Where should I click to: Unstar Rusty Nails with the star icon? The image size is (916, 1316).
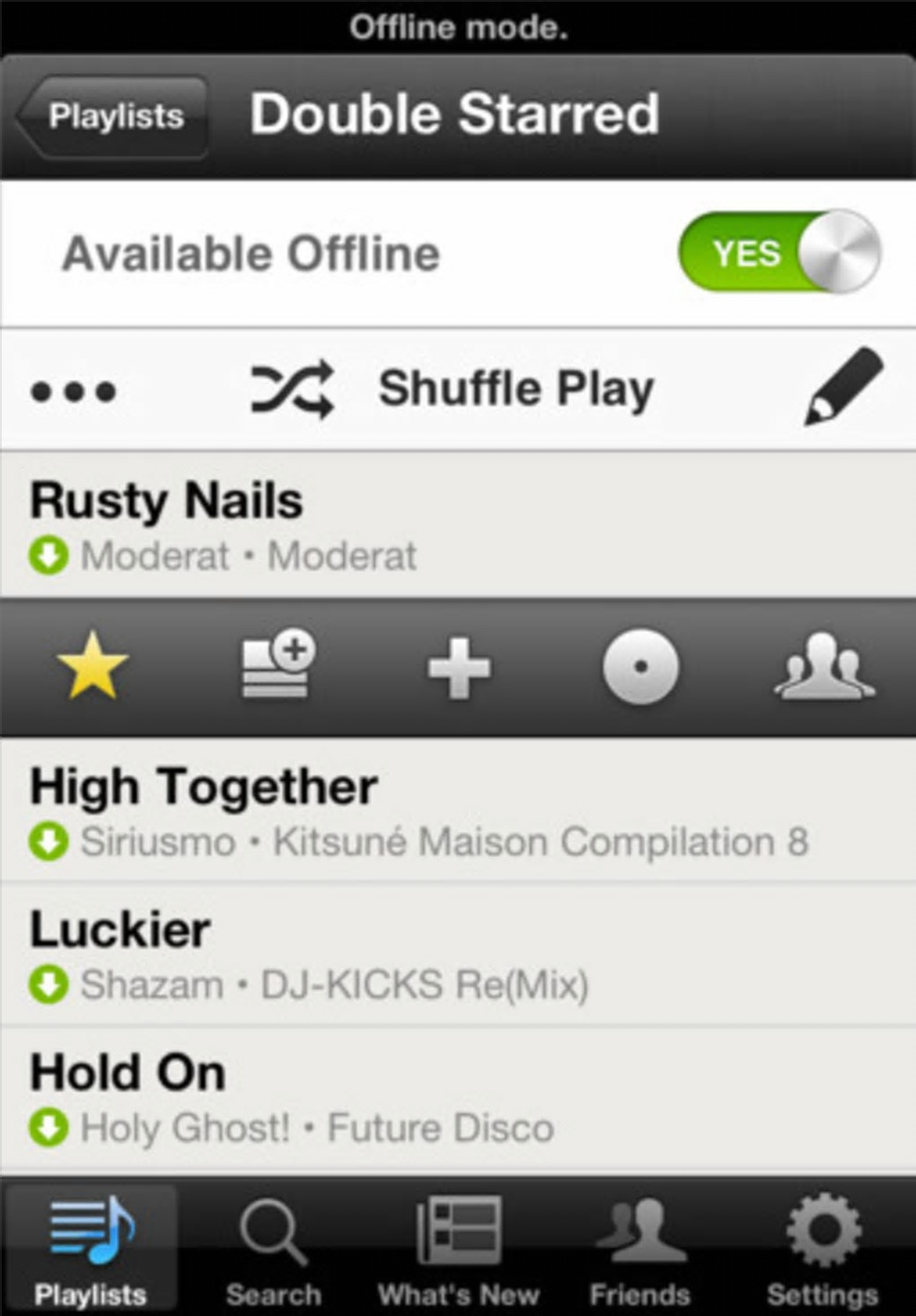[92, 666]
